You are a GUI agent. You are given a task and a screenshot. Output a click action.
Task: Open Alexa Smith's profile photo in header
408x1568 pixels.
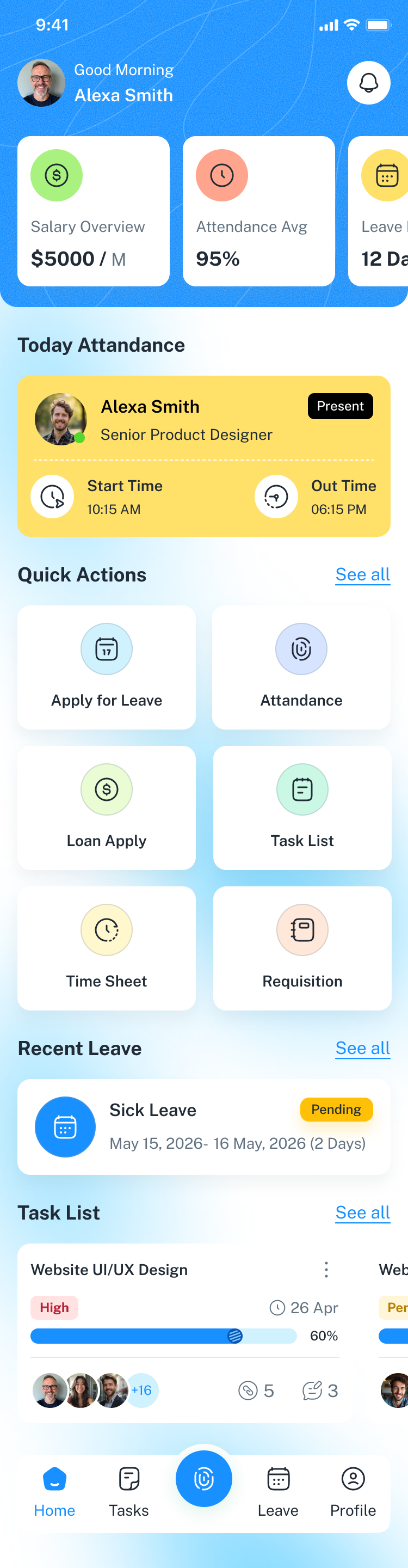(41, 83)
